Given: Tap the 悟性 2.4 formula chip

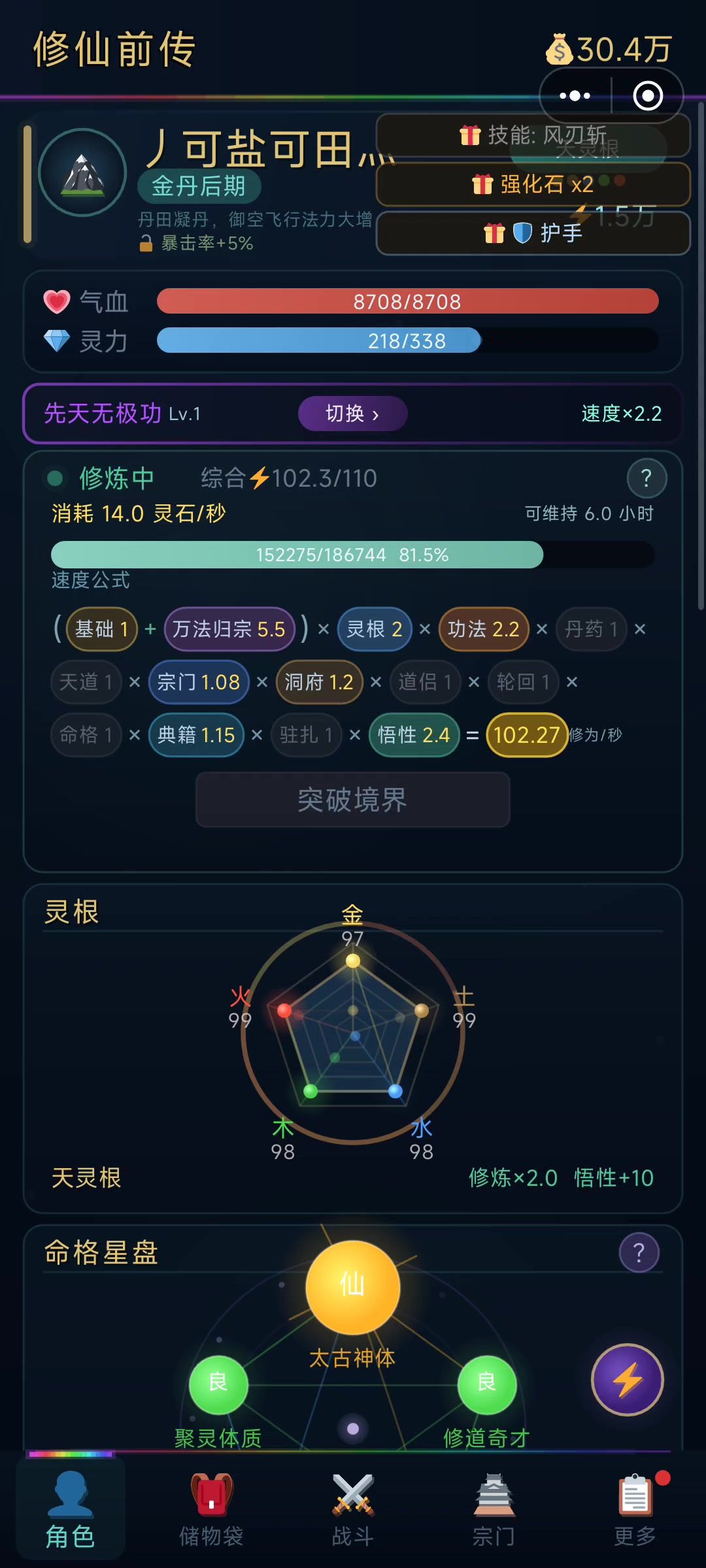Looking at the screenshot, I should (x=414, y=735).
